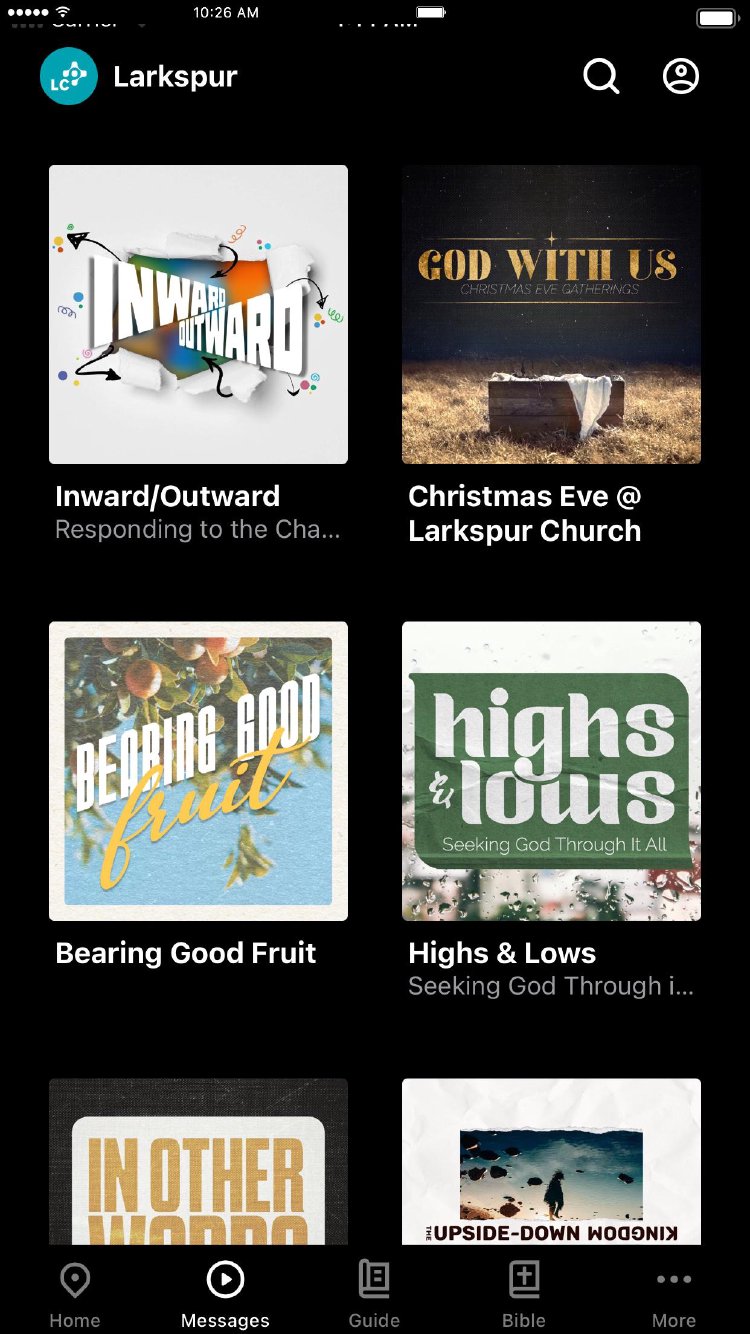Viewport: 750px width, 1334px height.
Task: Switch to the Home tab
Action: 75,1294
